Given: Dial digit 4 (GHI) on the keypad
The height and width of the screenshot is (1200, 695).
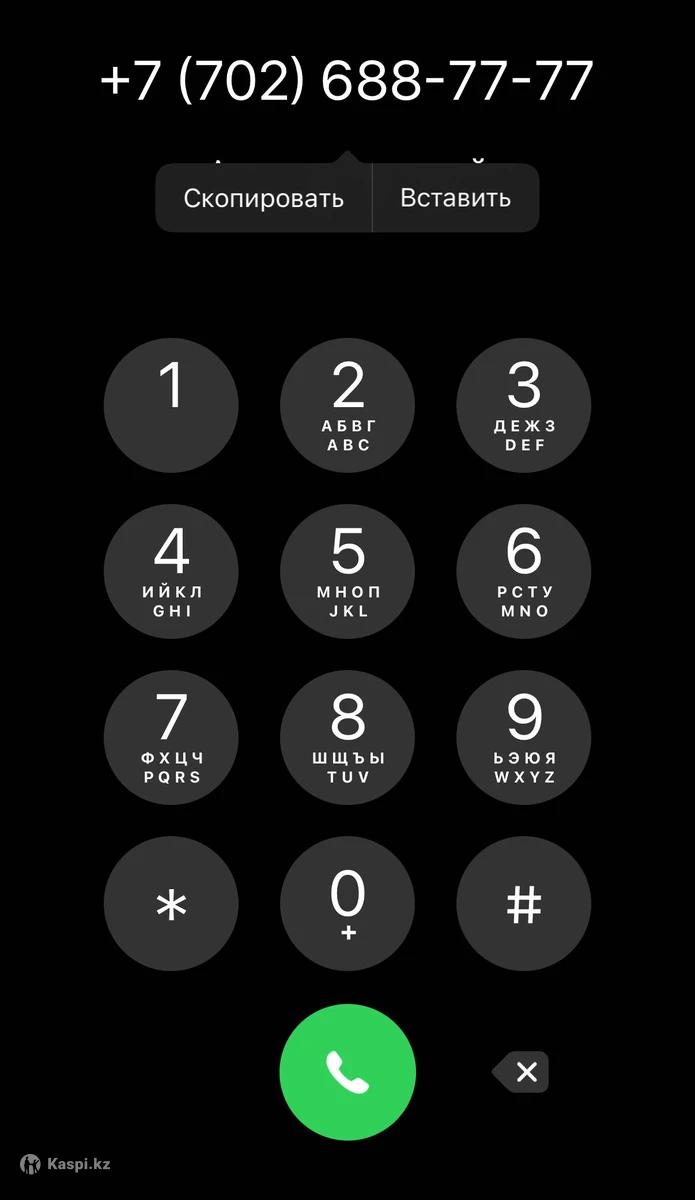Looking at the screenshot, I should [171, 571].
